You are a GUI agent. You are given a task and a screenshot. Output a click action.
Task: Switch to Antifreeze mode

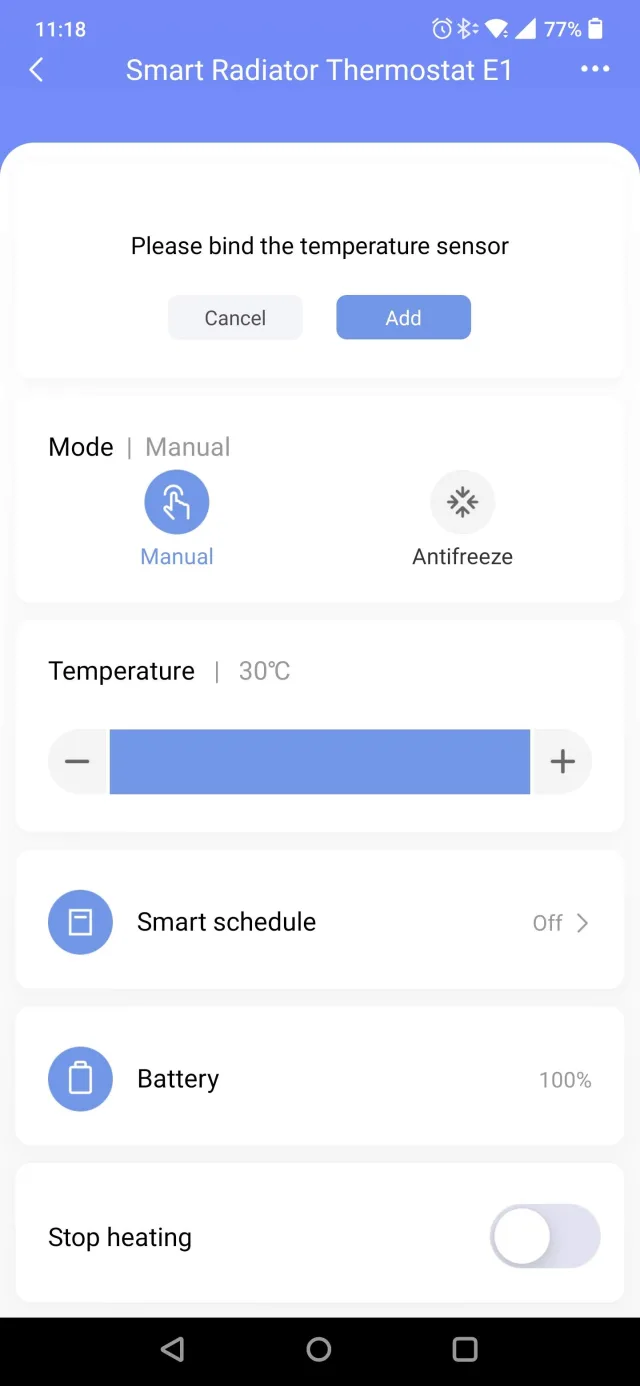click(x=462, y=502)
